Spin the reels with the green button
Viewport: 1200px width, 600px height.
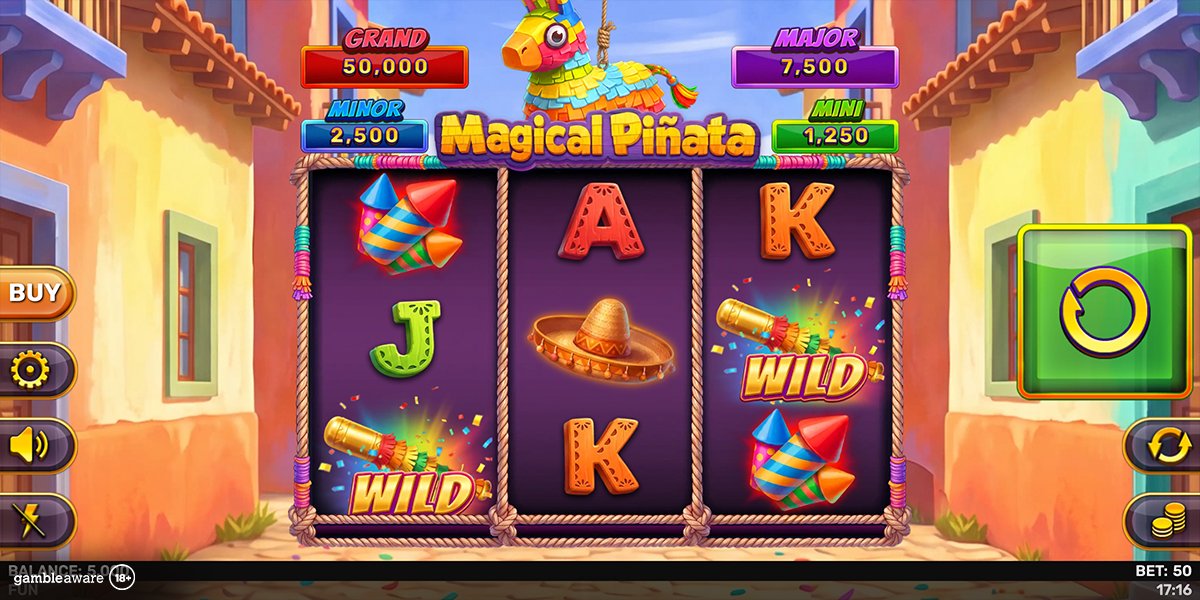pyautogui.click(x=1104, y=311)
